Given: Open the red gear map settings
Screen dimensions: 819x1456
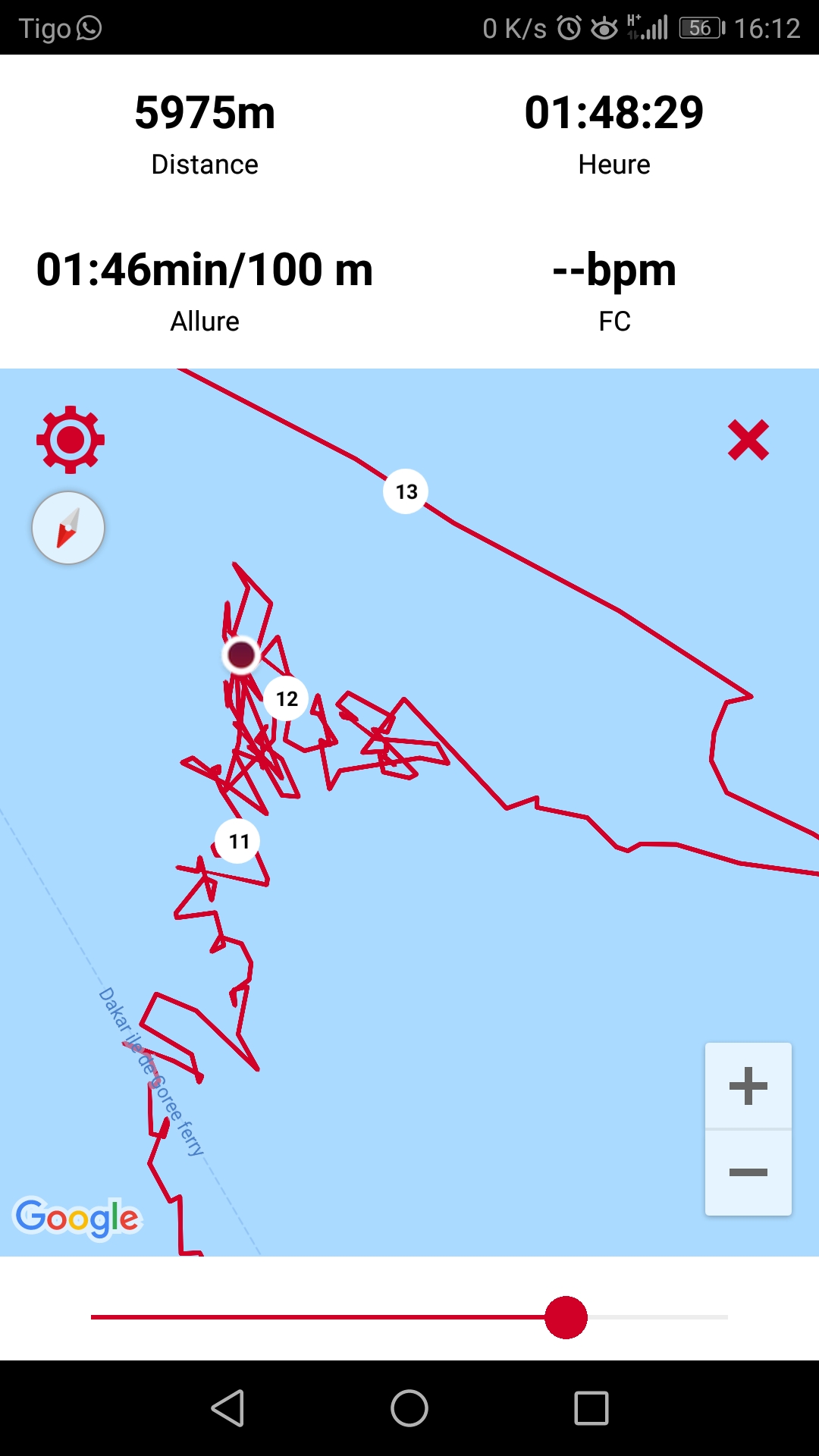Looking at the screenshot, I should pos(70,440).
